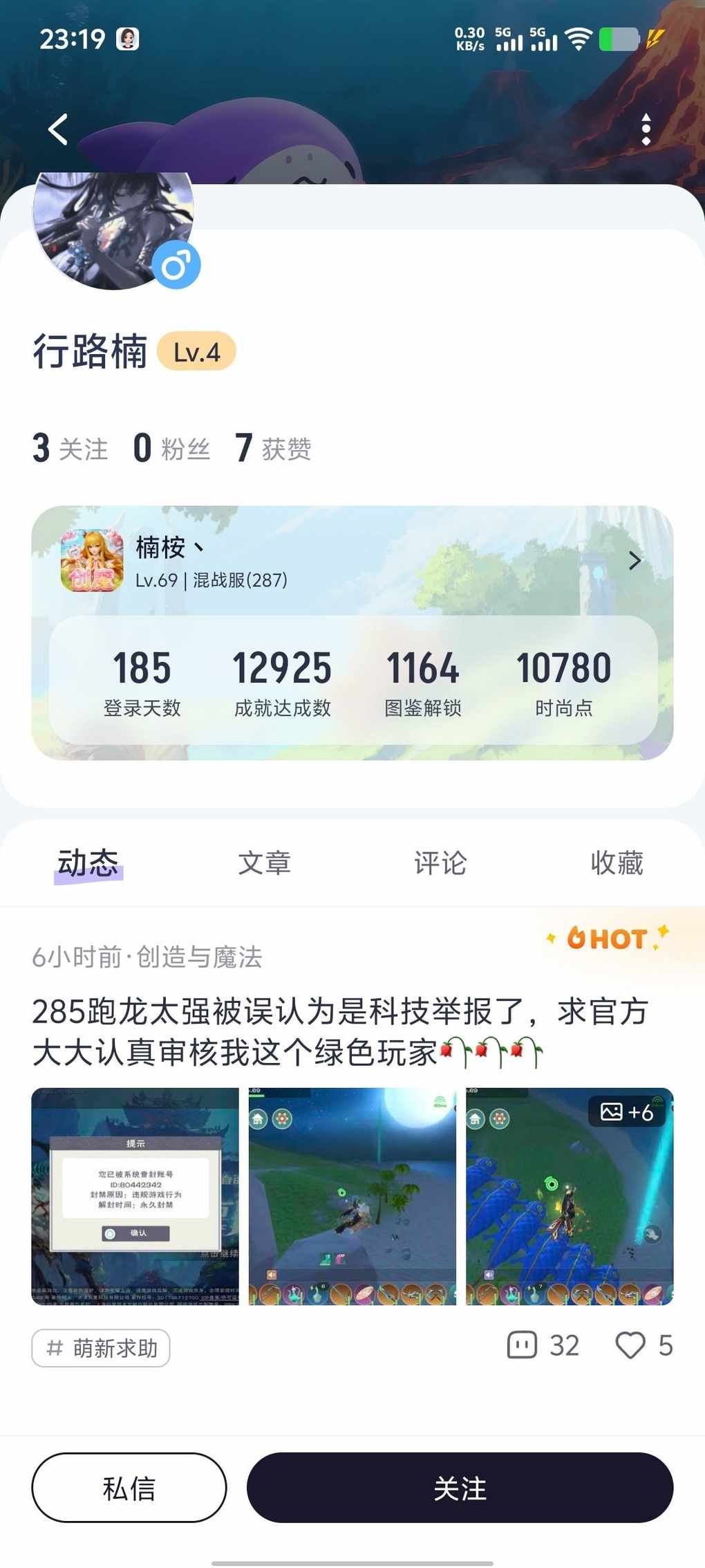Screen dimensions: 705x1568
Task: Go back using the top-left arrow
Action: (x=58, y=129)
